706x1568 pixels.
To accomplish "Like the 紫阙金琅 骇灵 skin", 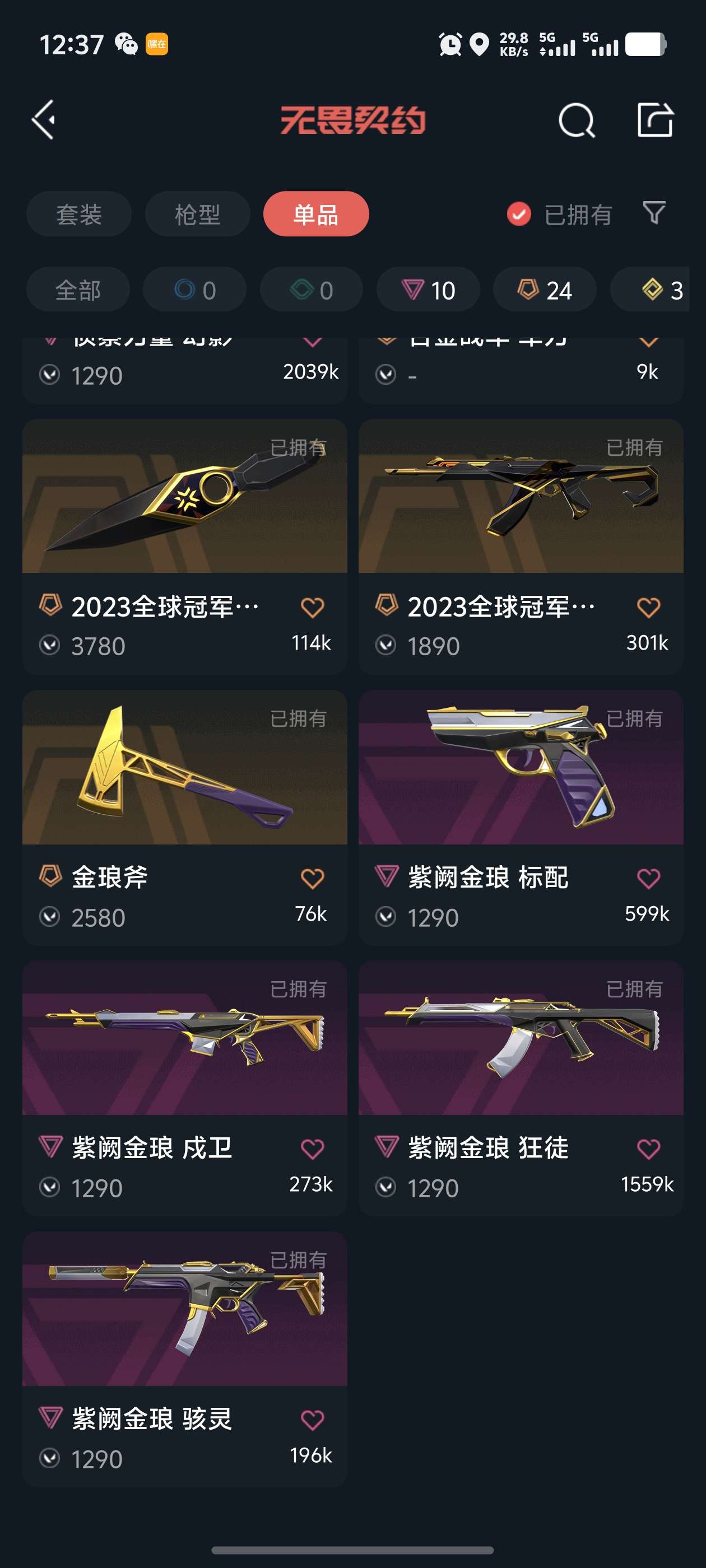I will pos(312,1420).
